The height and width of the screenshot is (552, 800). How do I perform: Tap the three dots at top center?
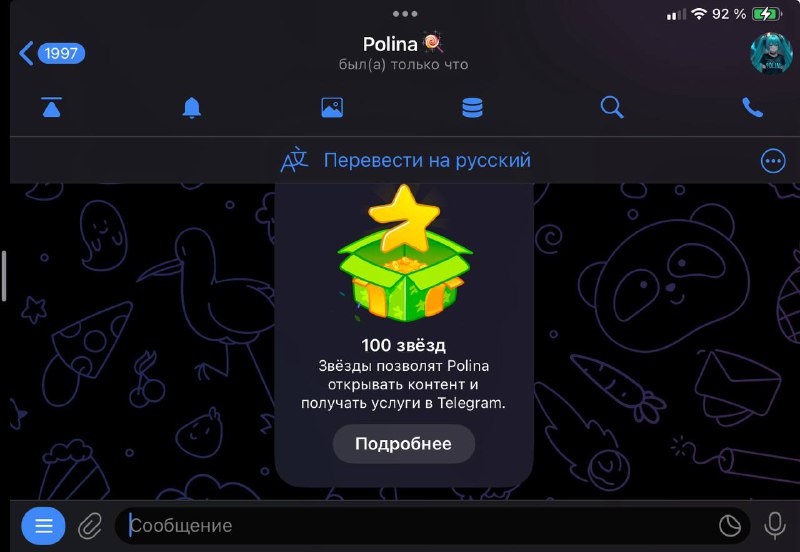coord(405,14)
